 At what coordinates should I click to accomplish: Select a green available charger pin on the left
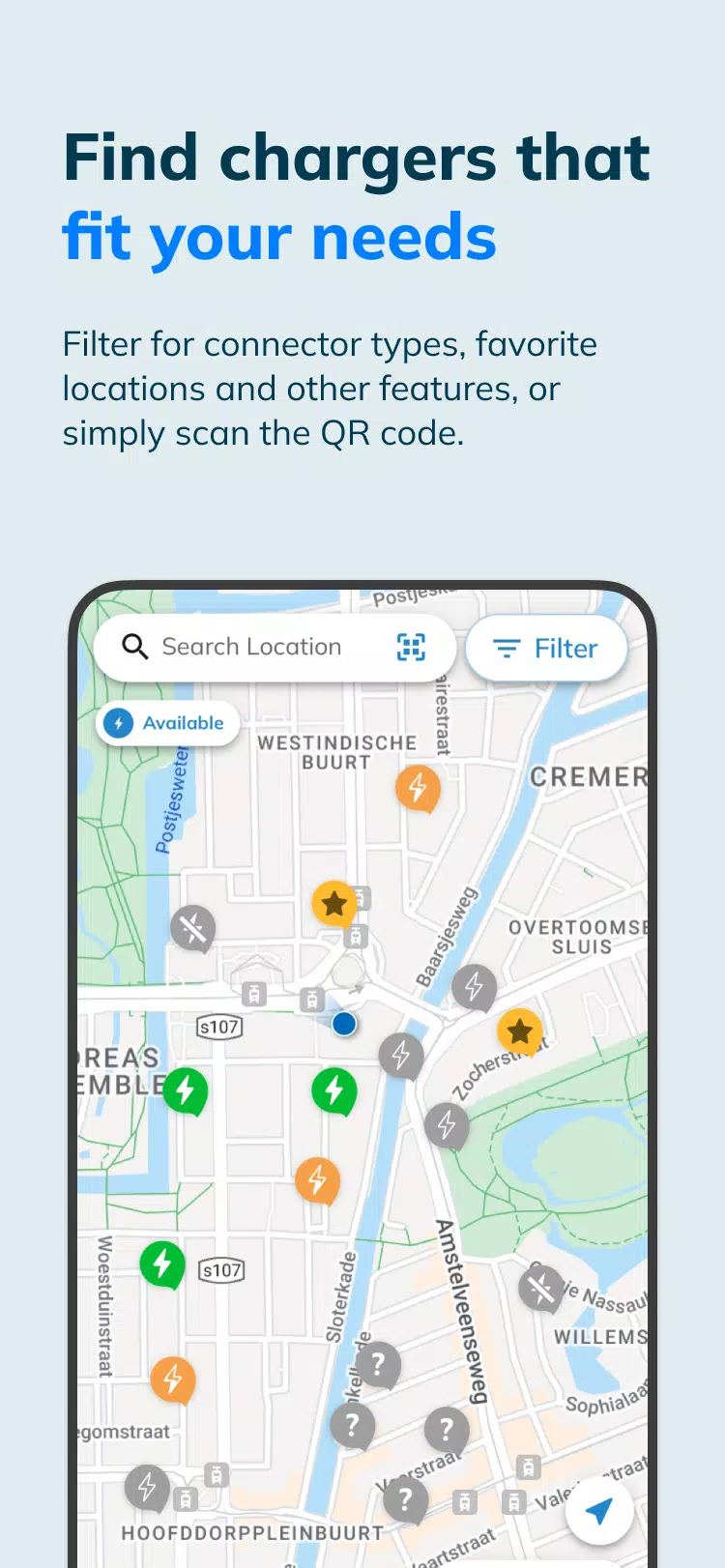[186, 1090]
